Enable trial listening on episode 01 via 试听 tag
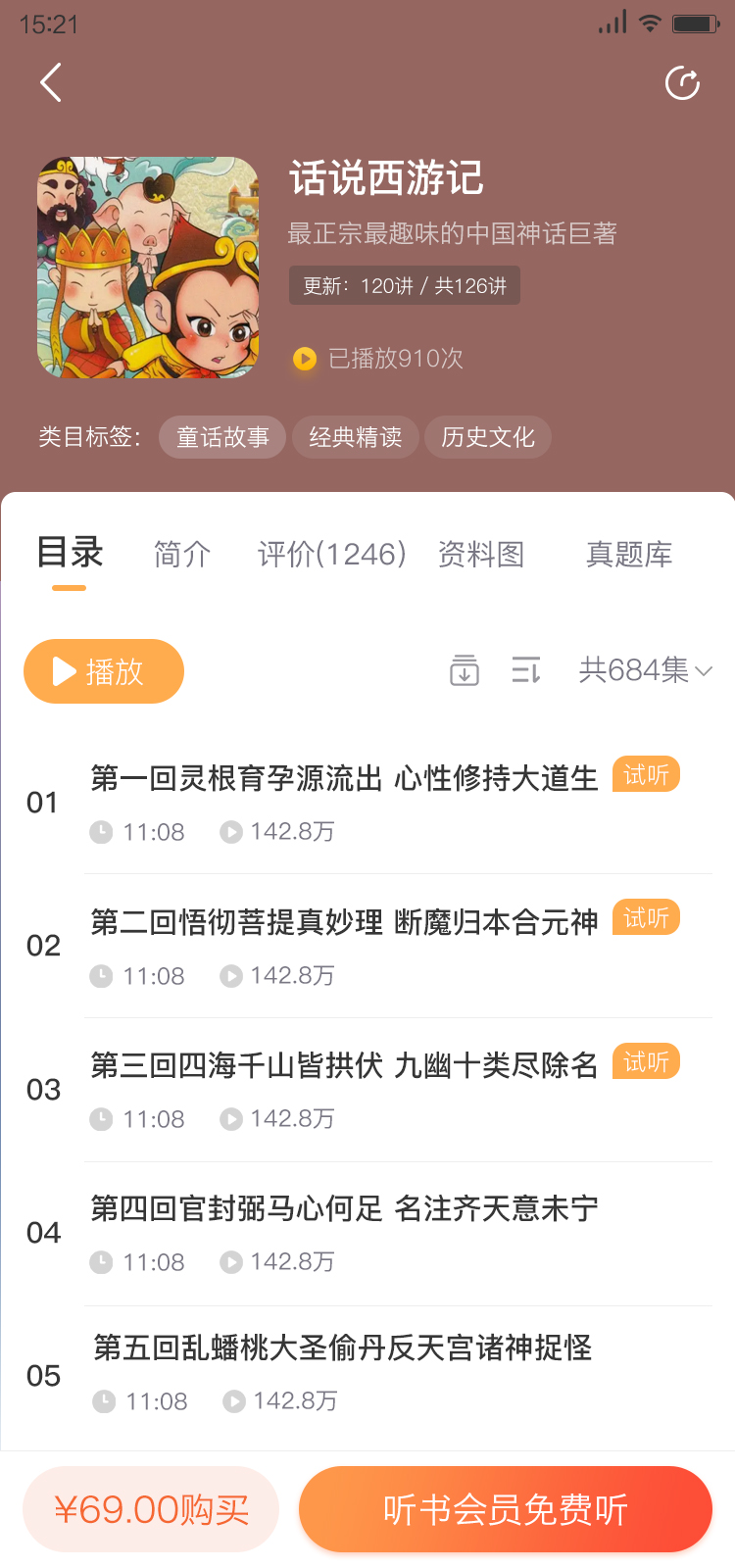The width and height of the screenshot is (735, 1568). (x=645, y=773)
